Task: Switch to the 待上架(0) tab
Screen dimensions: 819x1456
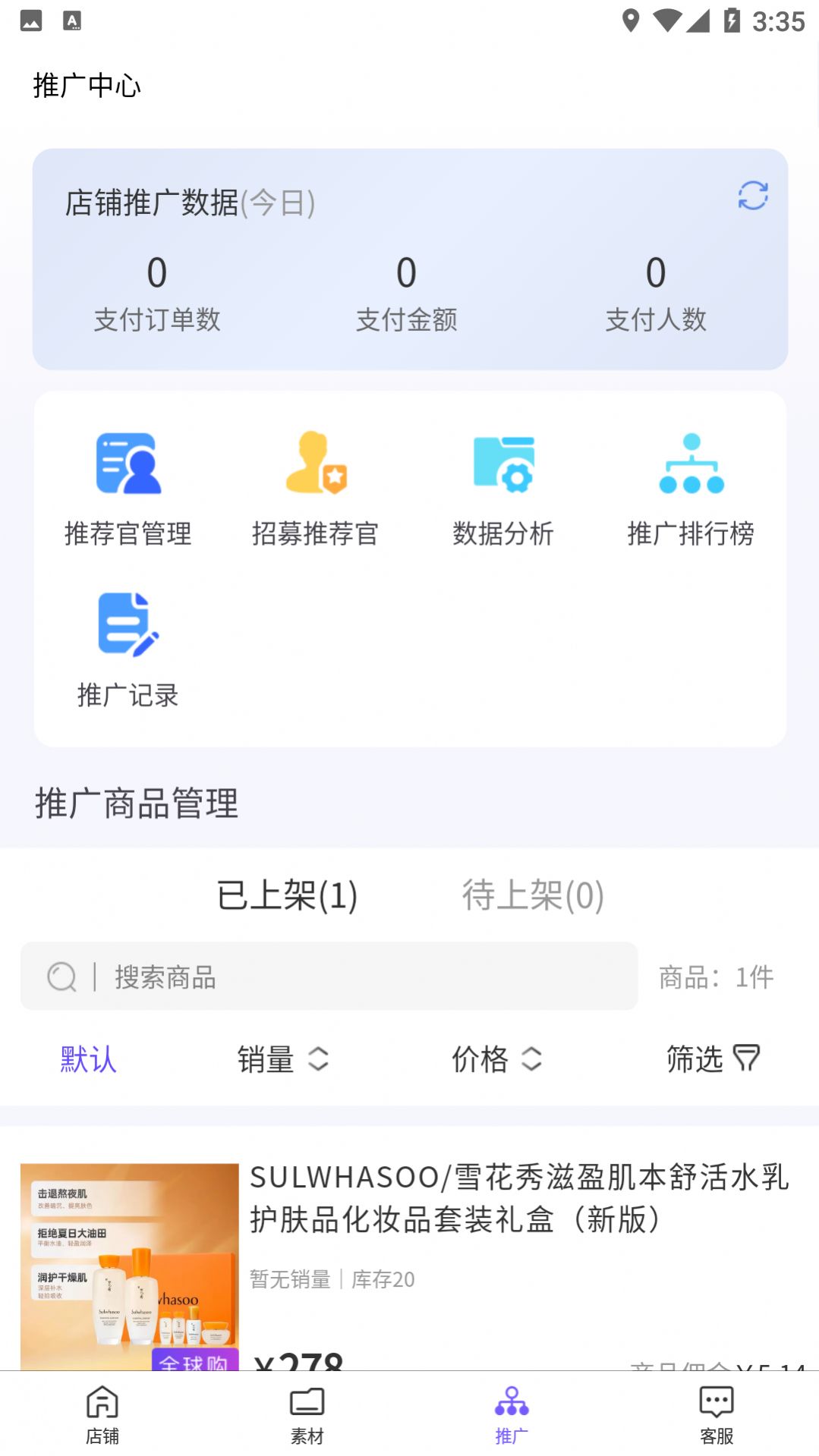Action: [x=532, y=895]
